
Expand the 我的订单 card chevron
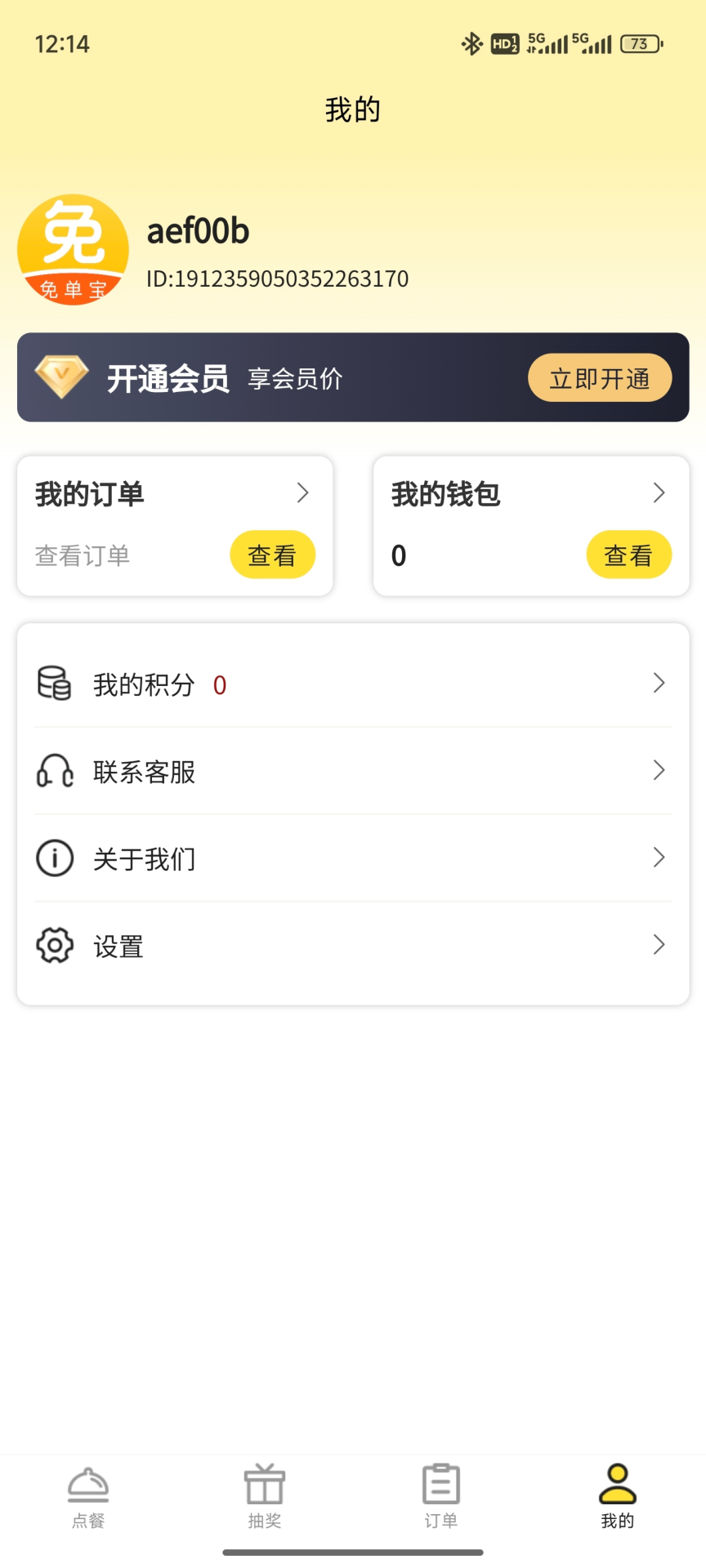point(303,493)
